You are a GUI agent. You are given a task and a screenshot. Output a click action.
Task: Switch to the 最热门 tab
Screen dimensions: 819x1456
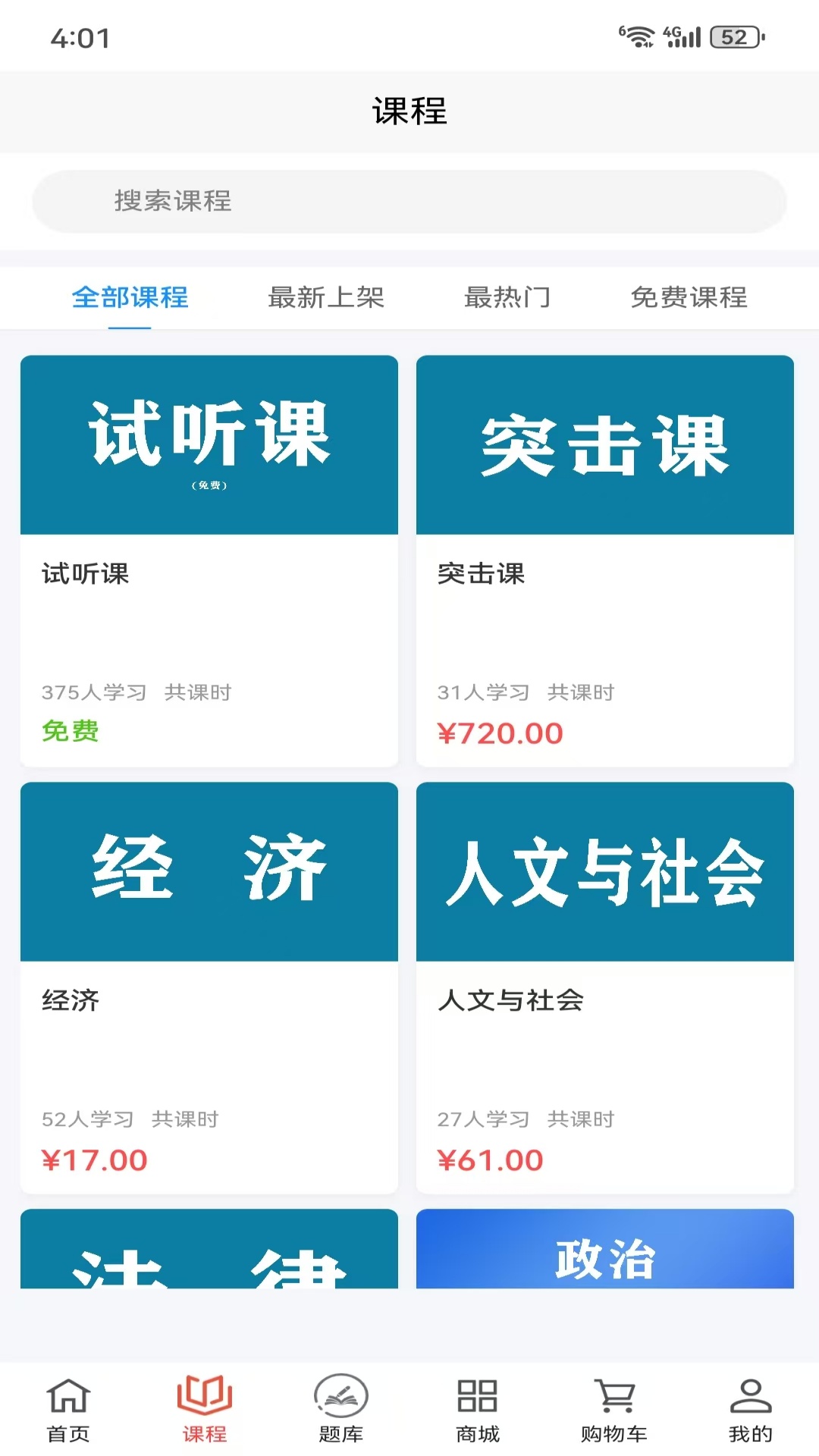pos(509,298)
